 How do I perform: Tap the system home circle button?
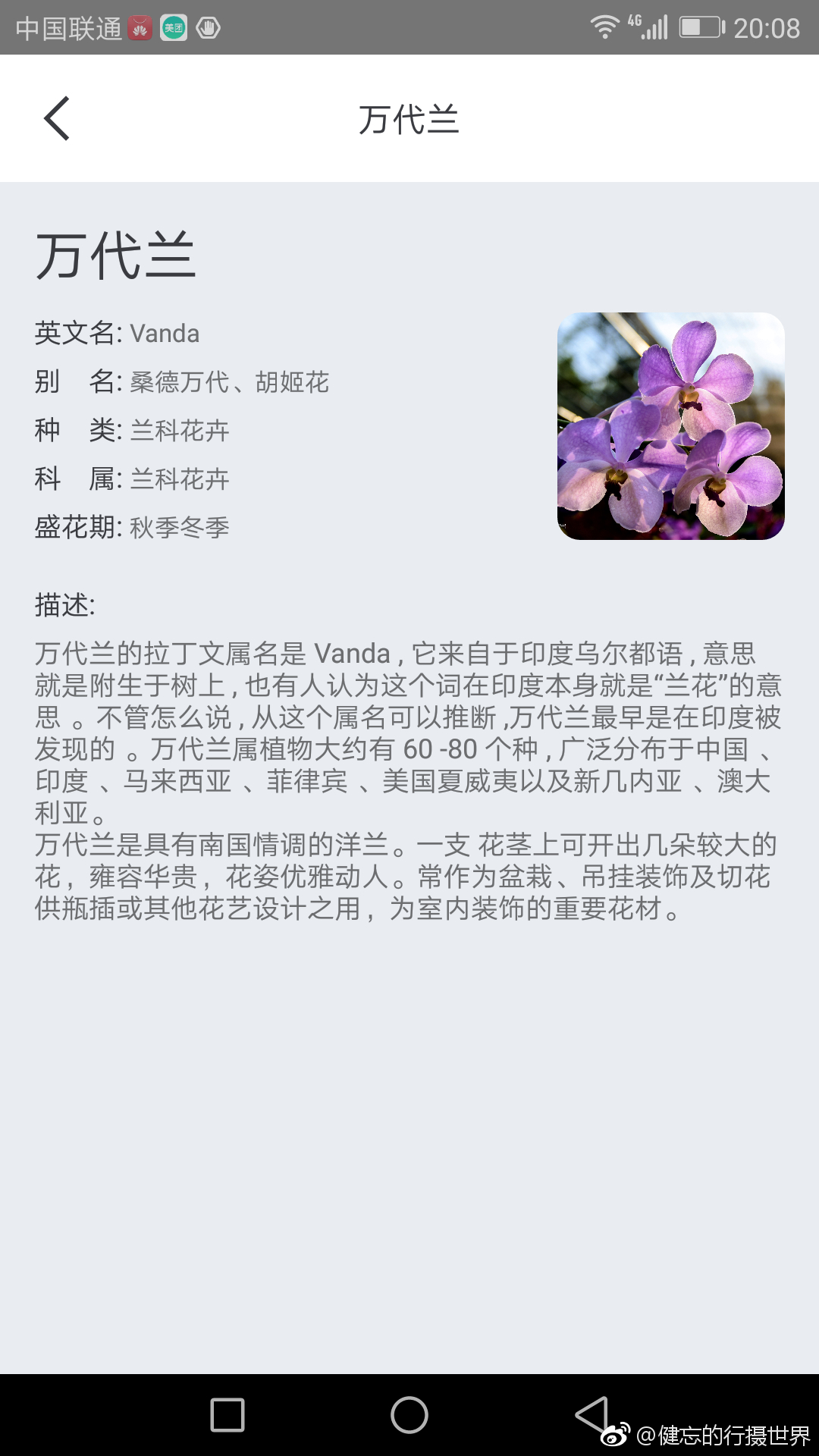[409, 1415]
